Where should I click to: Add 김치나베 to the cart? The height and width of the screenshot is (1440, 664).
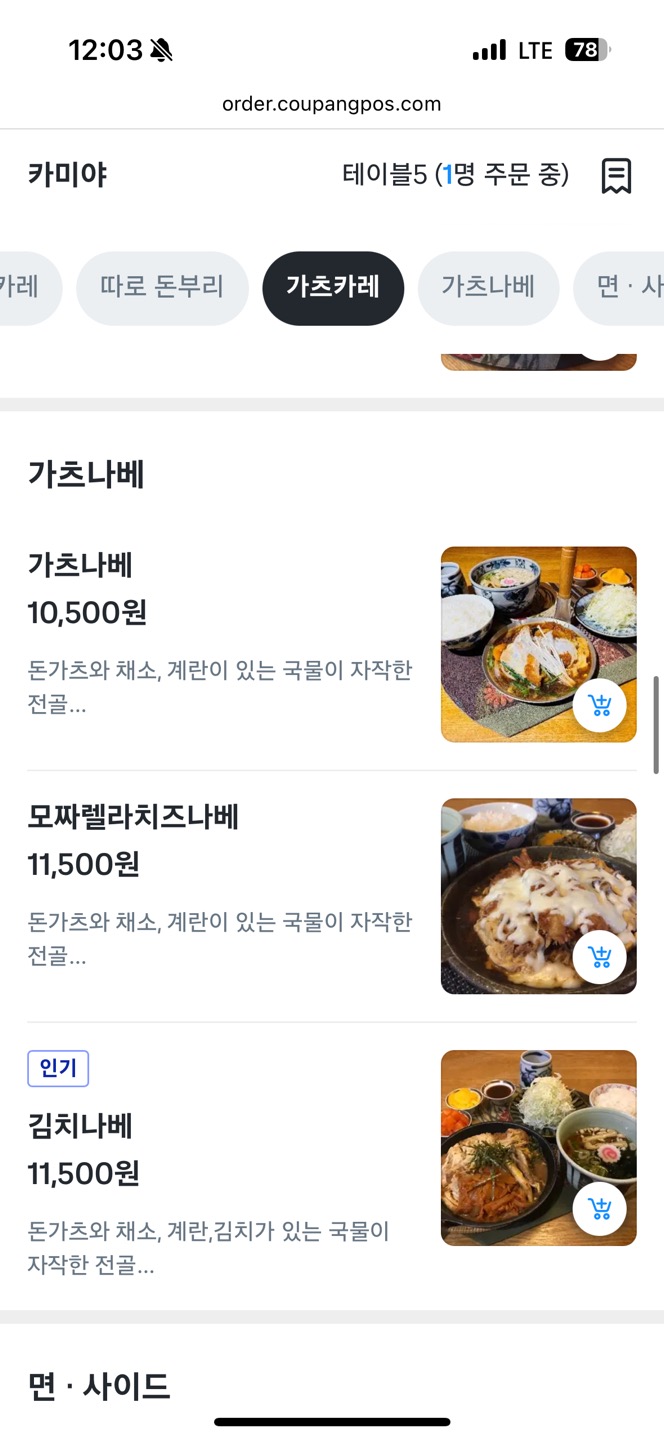point(600,1209)
